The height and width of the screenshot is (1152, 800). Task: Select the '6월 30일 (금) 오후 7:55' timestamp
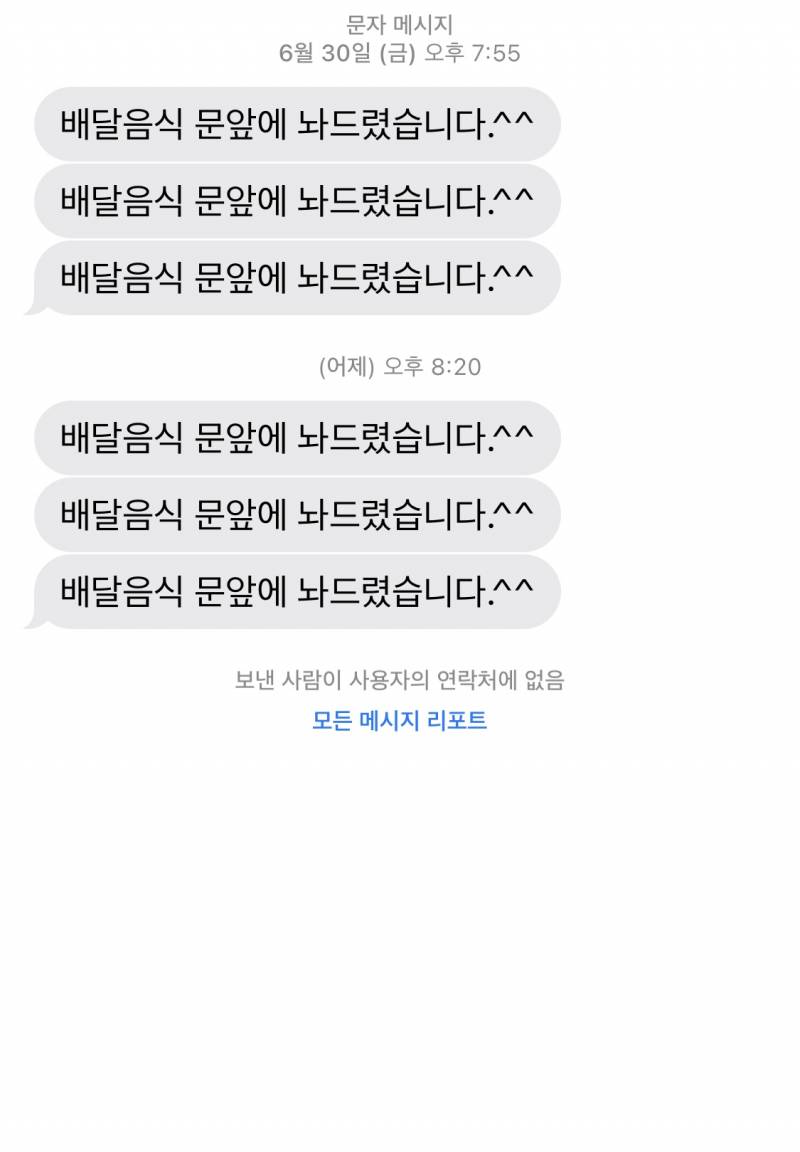pyautogui.click(x=400, y=56)
